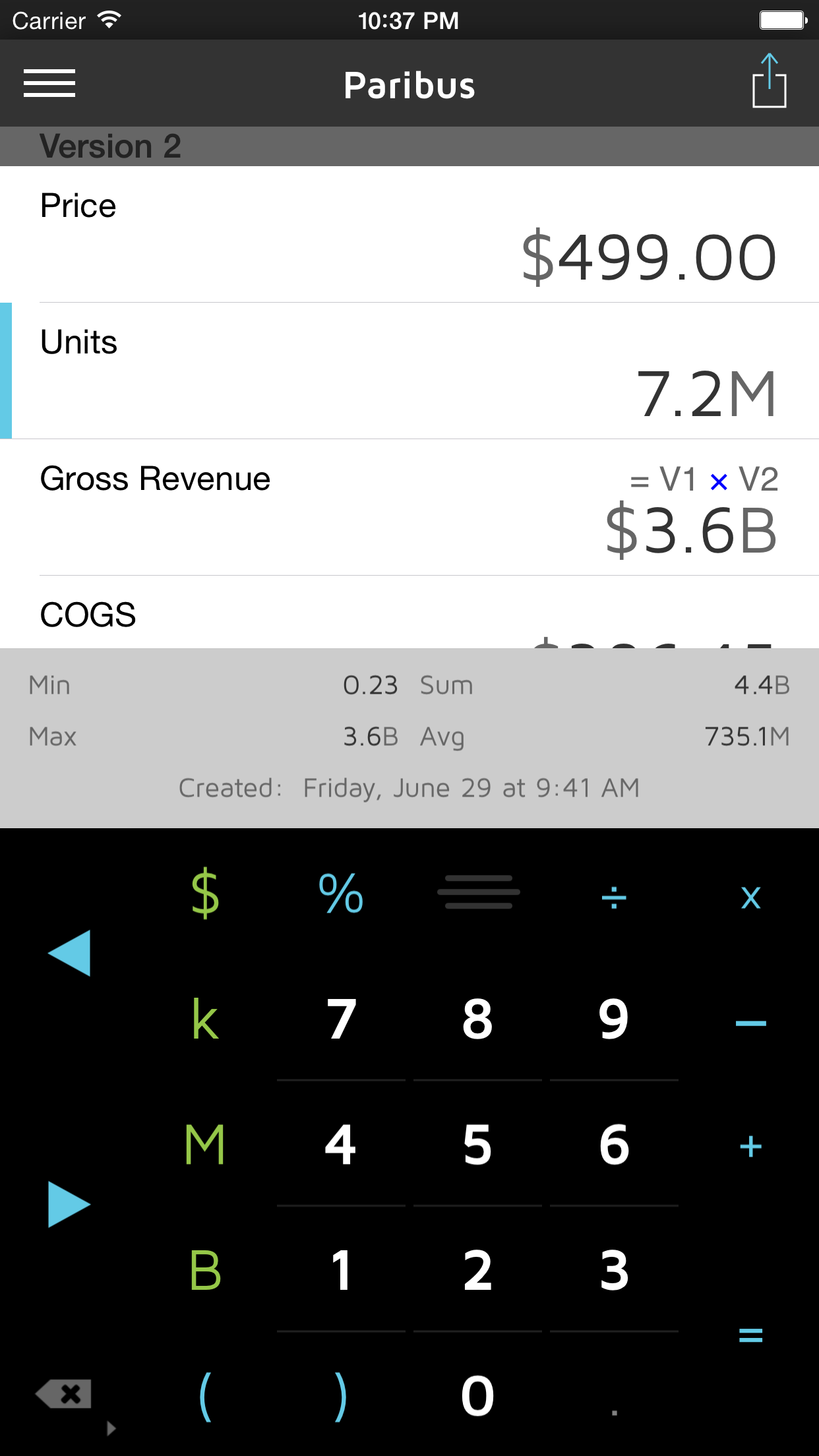This screenshot has height=1456, width=819.
Task: Open the hamburger menu
Action: 49,84
